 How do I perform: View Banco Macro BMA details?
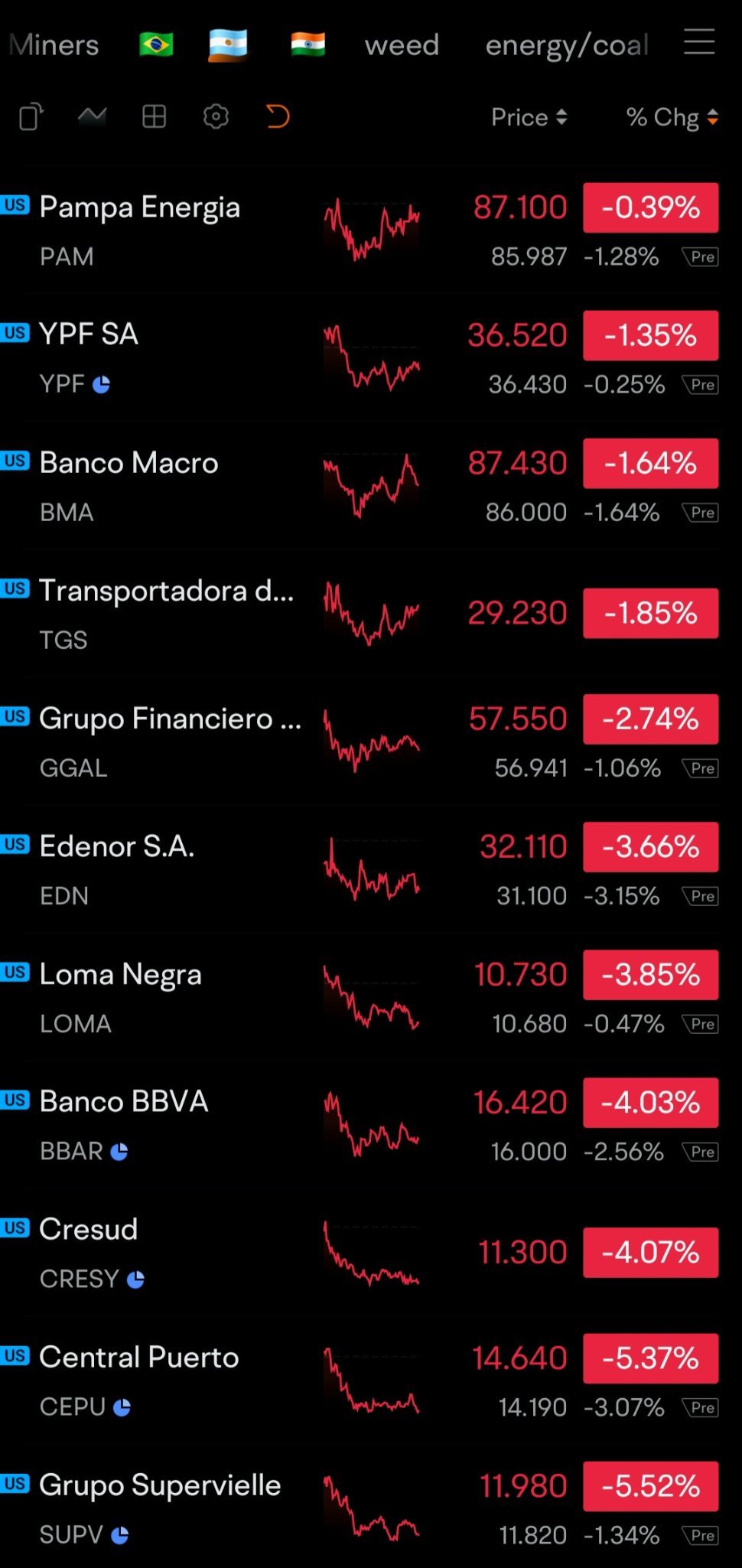tap(371, 486)
